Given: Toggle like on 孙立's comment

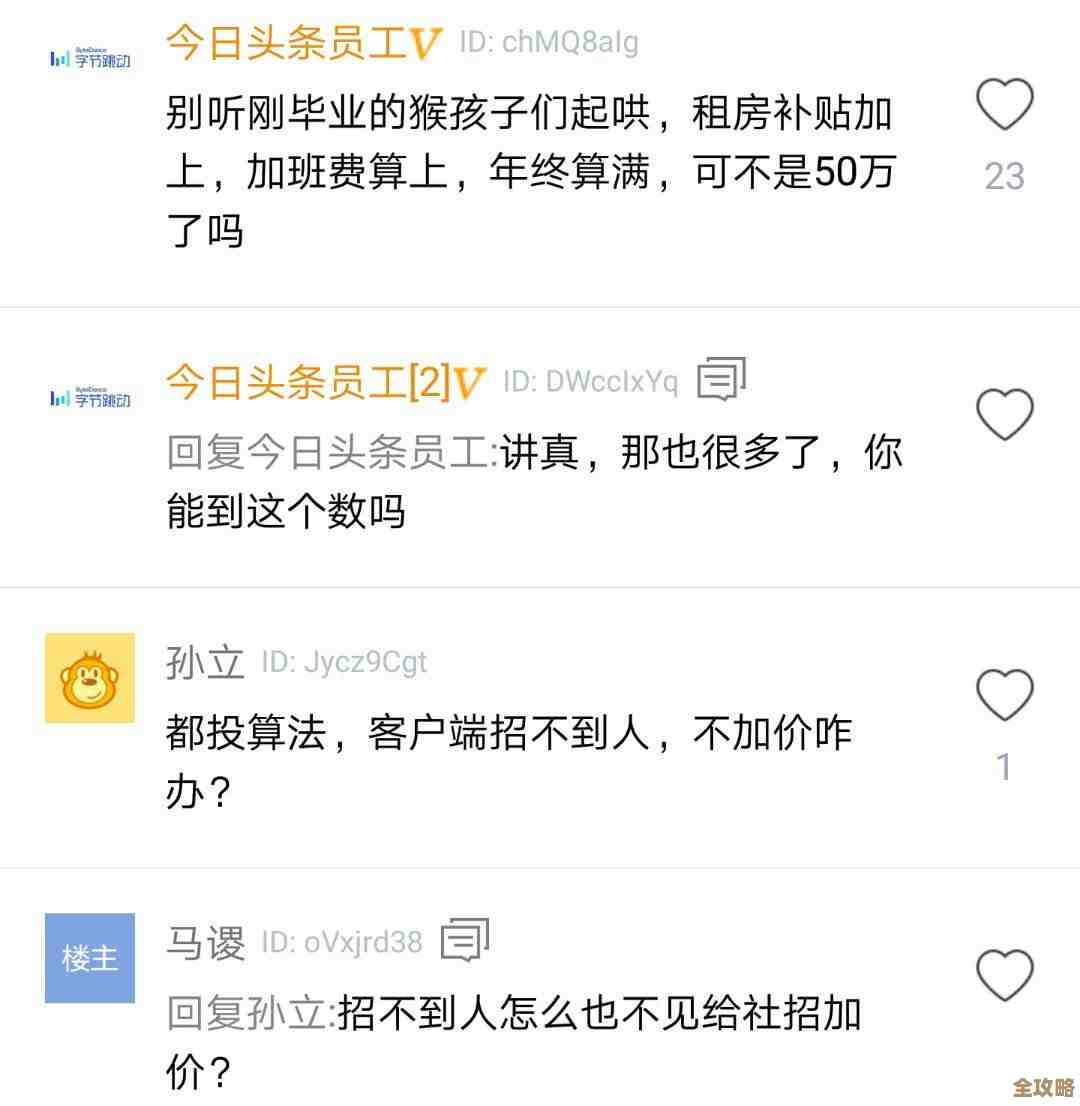Looking at the screenshot, I should pyautogui.click(x=1004, y=692).
